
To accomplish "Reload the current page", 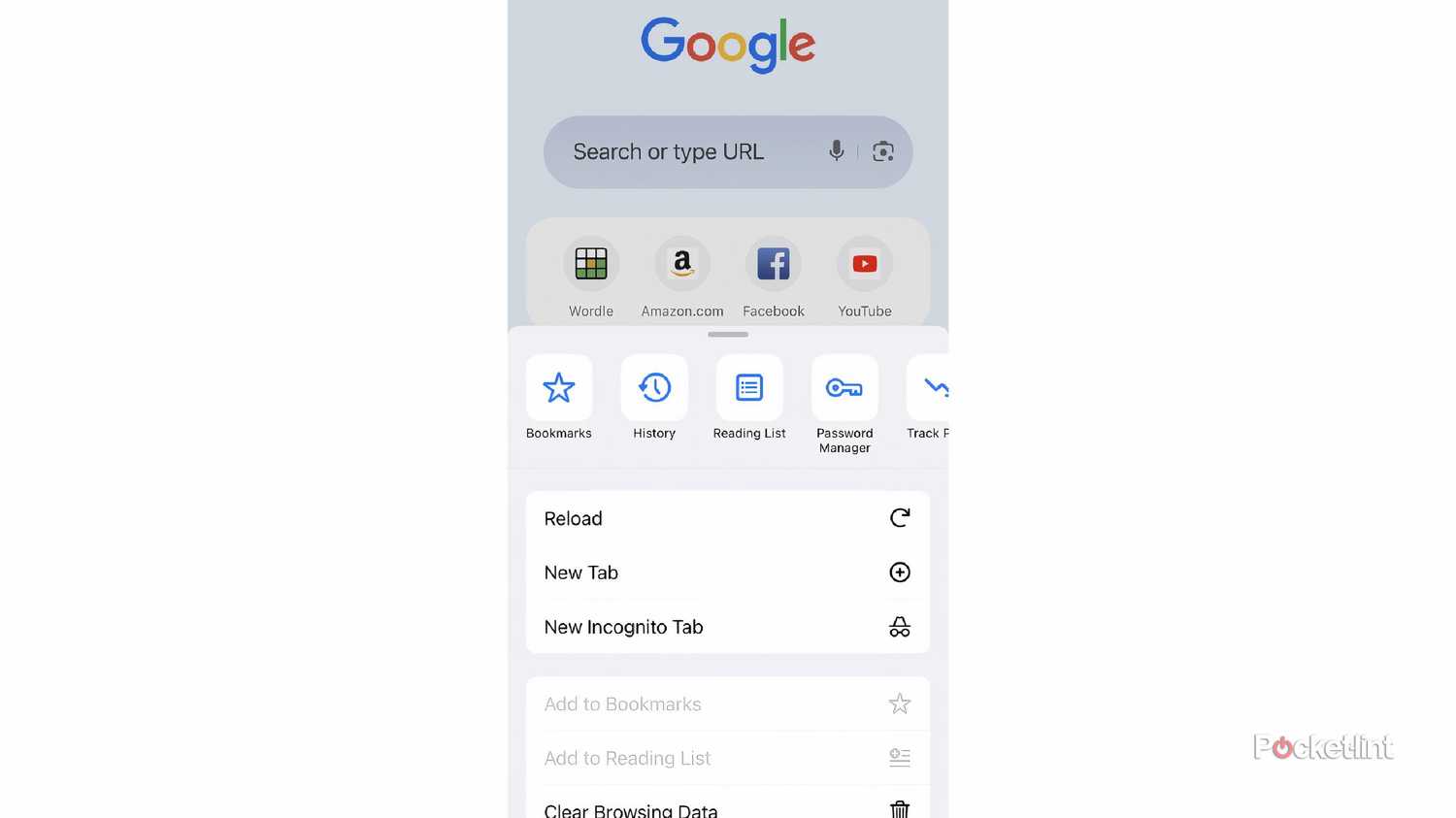I will coord(727,518).
